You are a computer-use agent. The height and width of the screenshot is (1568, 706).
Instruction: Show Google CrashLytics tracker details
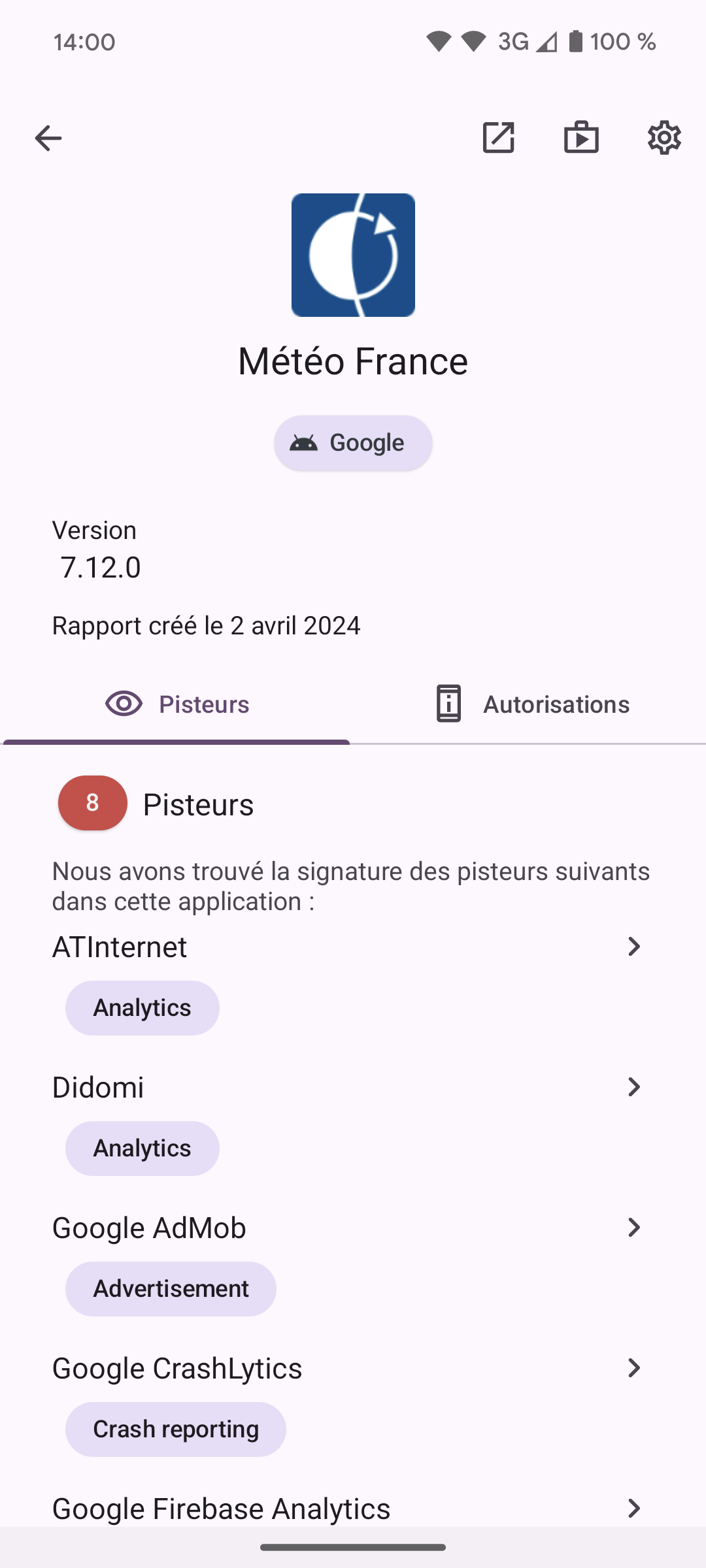[x=346, y=1368]
